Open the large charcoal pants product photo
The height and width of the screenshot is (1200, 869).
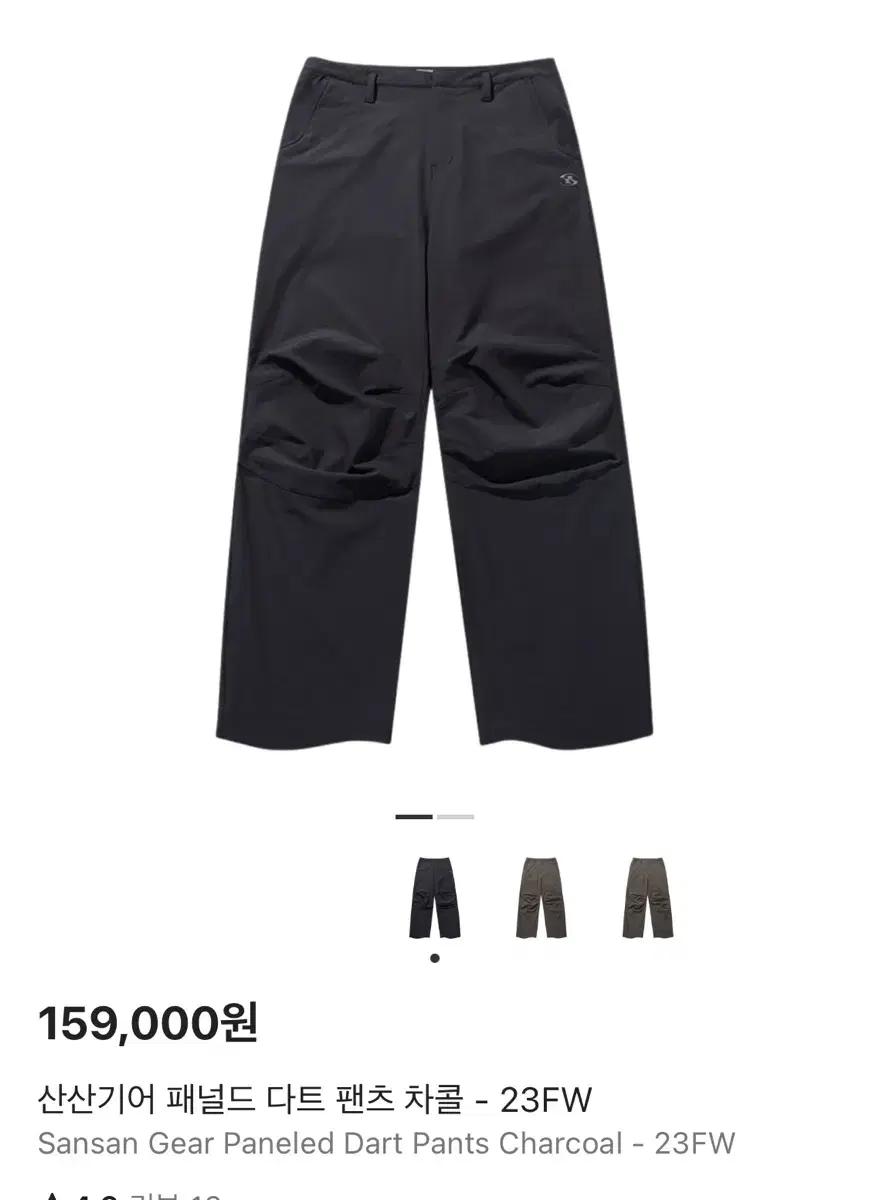[434, 400]
